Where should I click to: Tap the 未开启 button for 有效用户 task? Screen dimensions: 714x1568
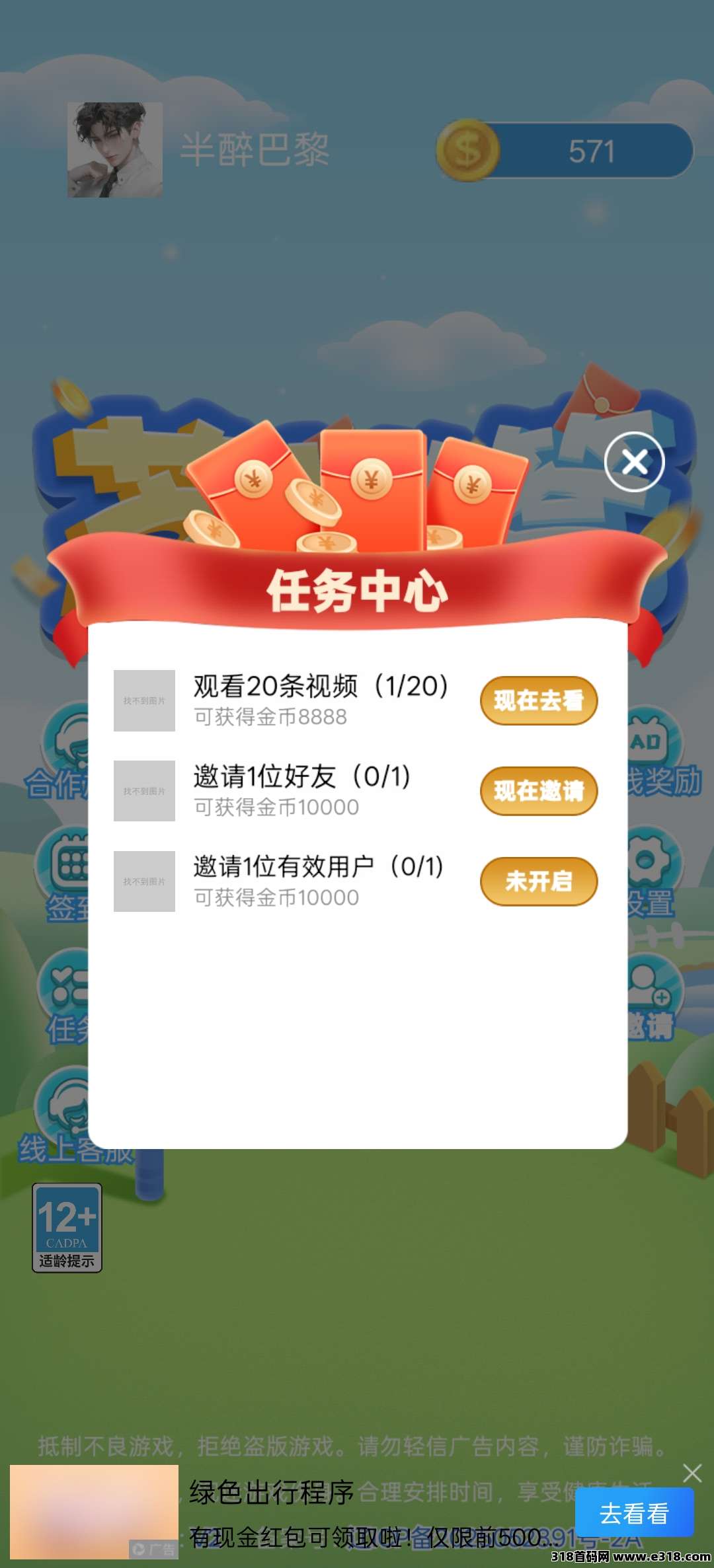click(x=538, y=881)
